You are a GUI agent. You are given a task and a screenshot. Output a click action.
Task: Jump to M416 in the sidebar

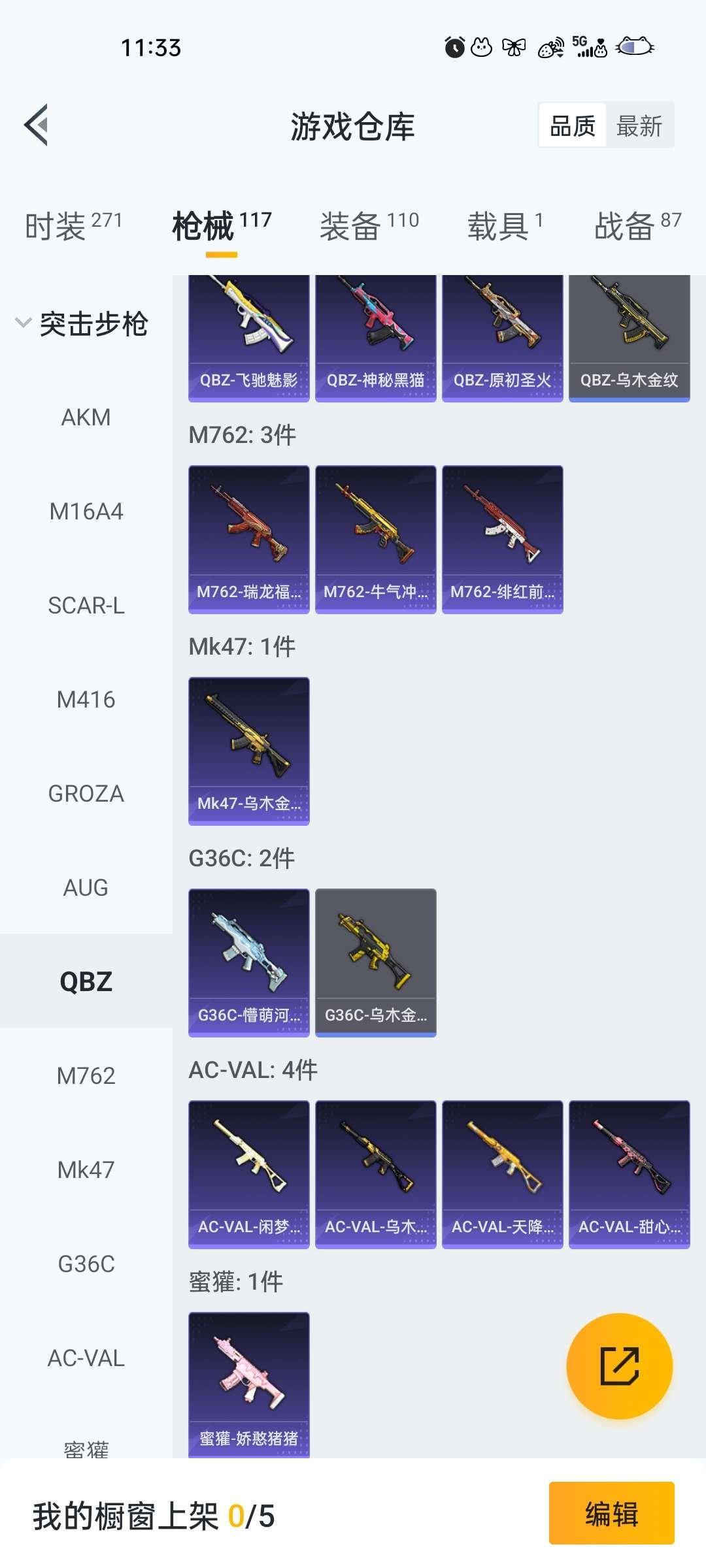tap(86, 700)
